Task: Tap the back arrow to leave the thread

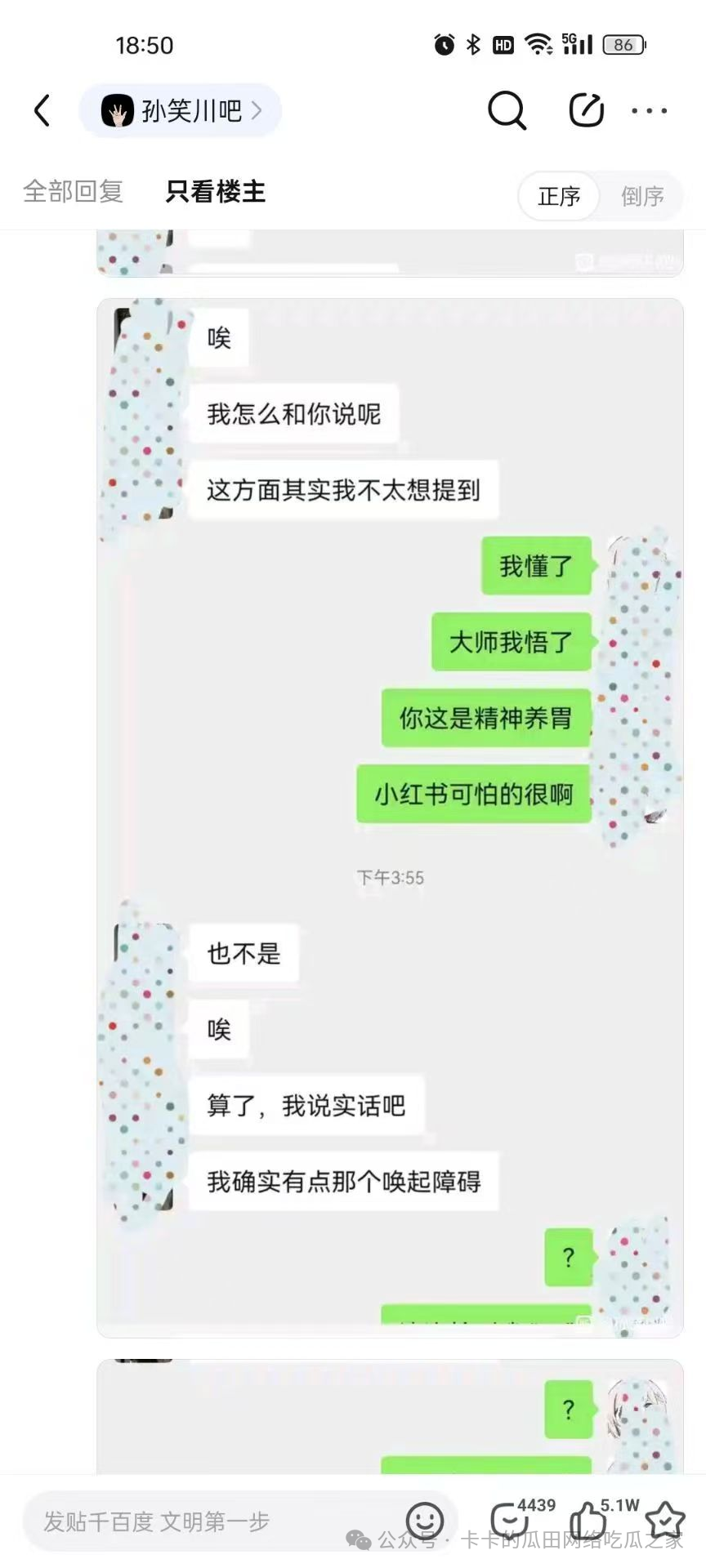Action: point(42,110)
